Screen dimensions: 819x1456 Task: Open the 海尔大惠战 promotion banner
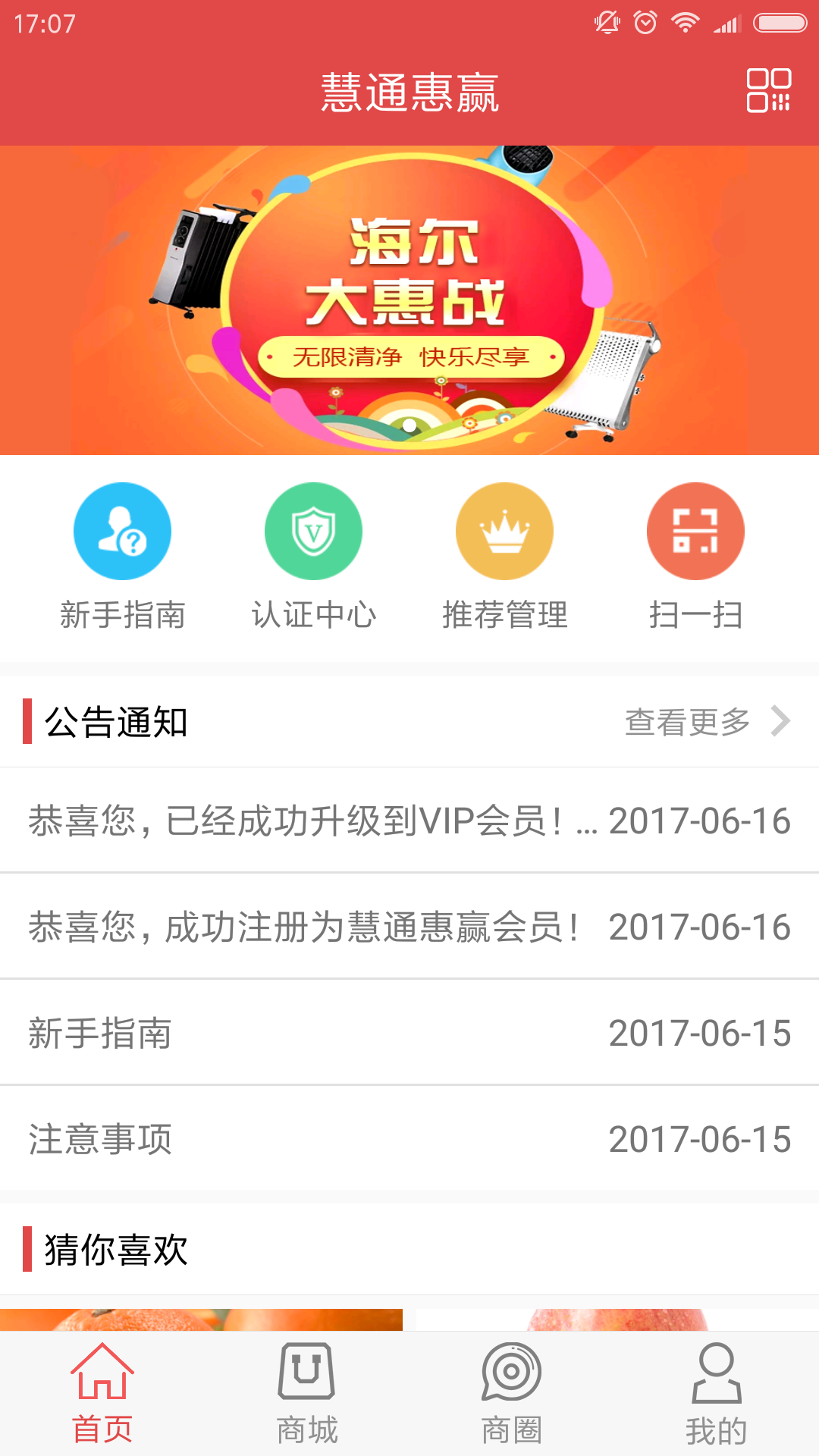[x=409, y=300]
